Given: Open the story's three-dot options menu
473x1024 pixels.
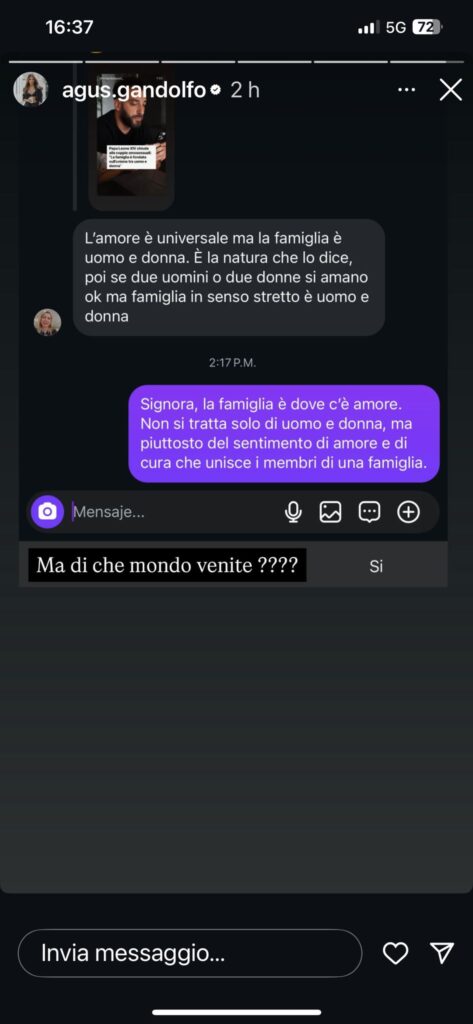Looking at the screenshot, I should coord(406,90).
